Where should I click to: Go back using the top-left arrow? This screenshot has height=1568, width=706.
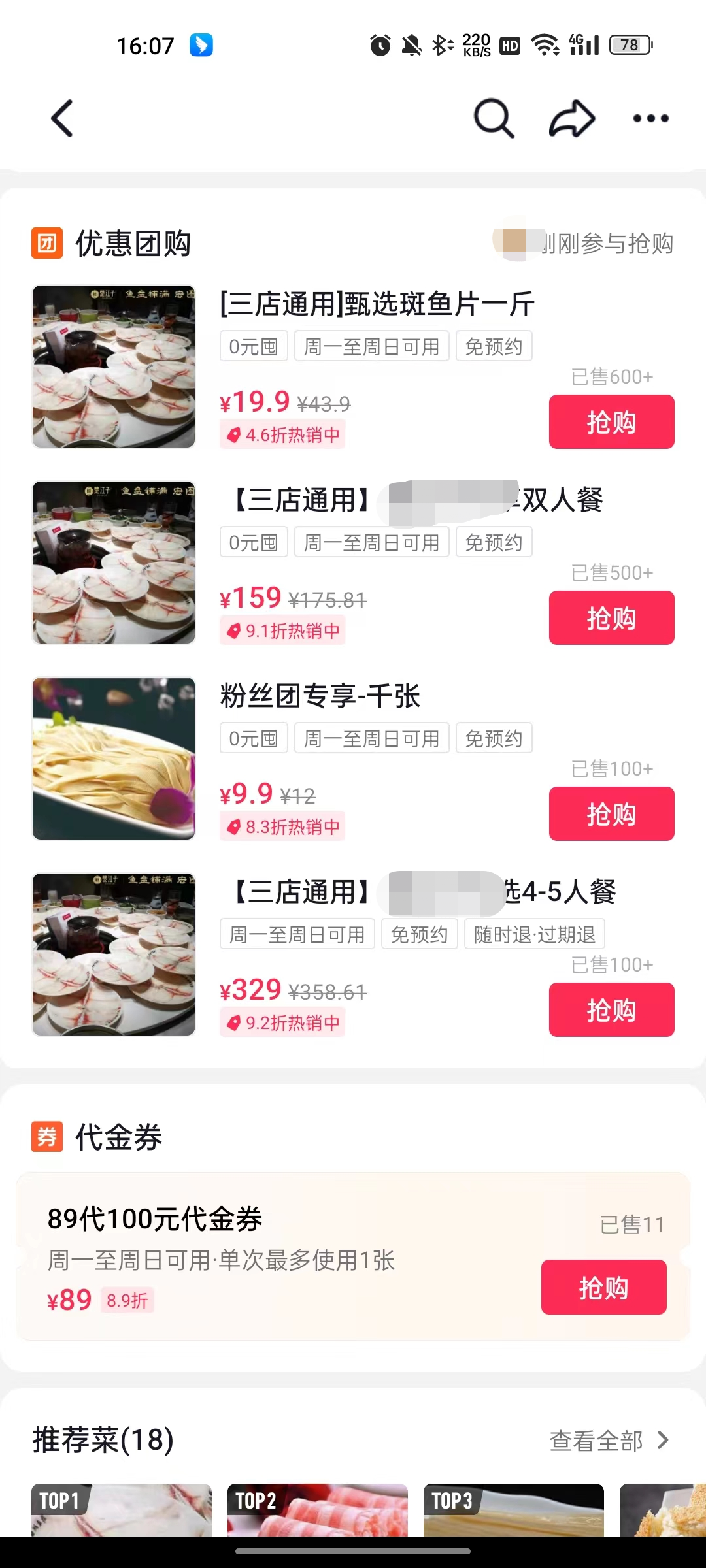tap(62, 118)
